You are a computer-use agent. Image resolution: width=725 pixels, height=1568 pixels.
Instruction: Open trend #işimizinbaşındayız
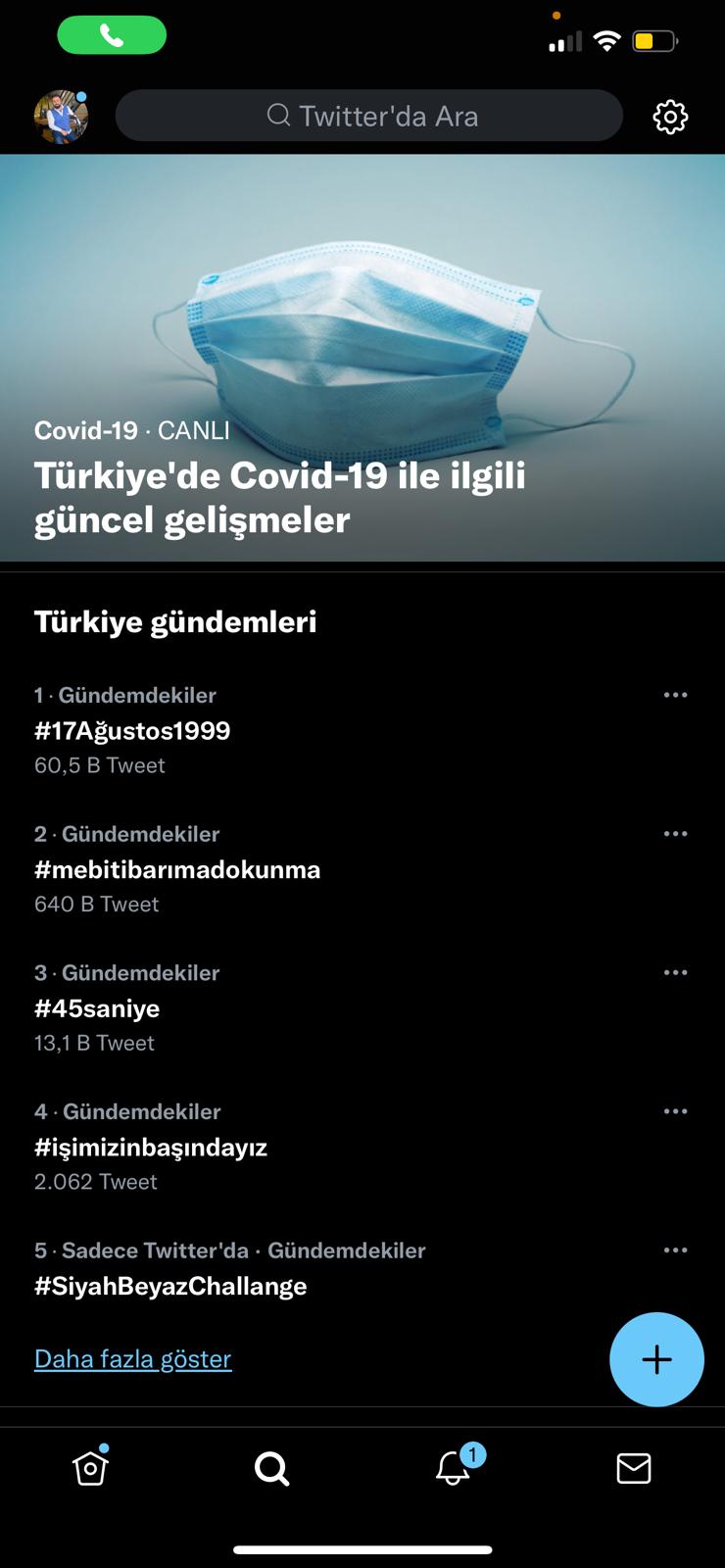151,1148
